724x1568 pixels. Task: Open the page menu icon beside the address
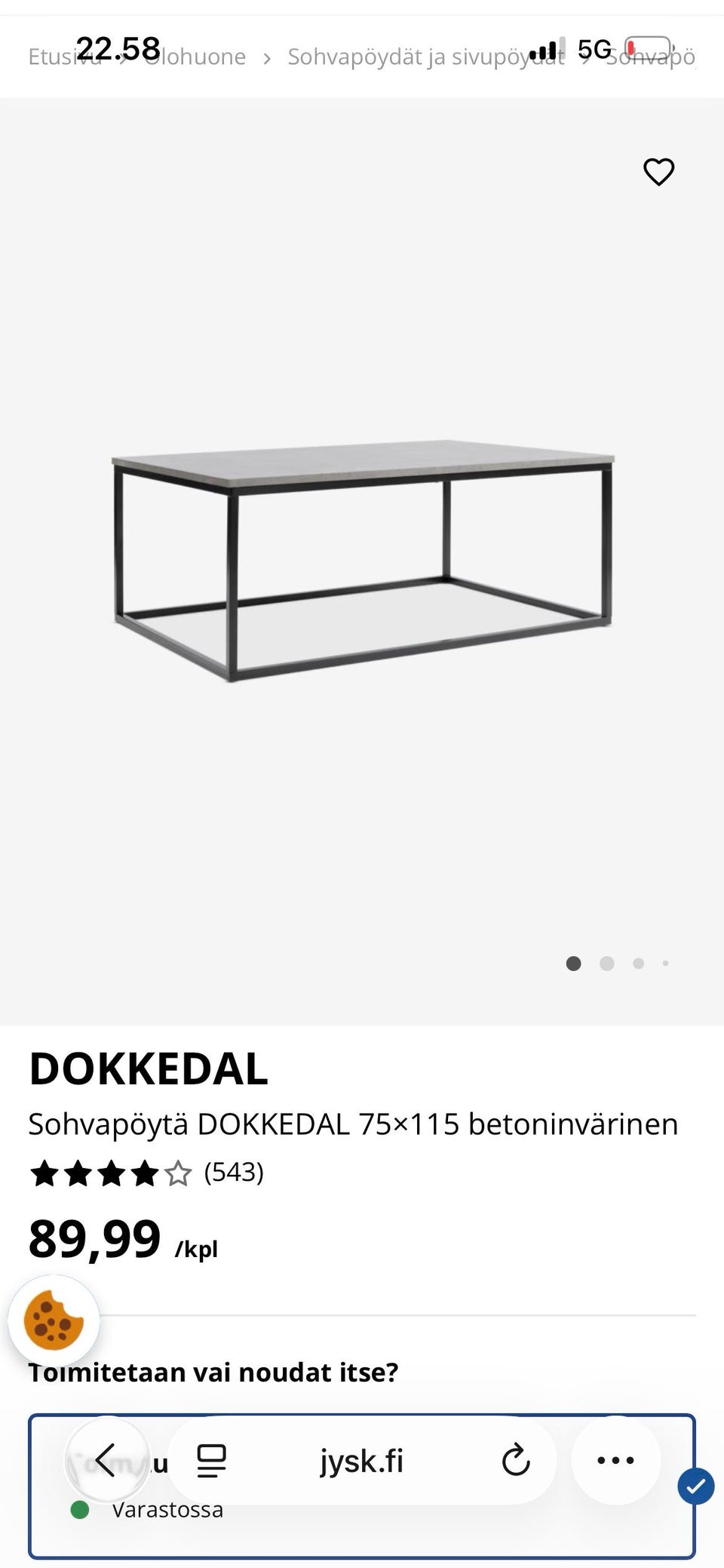[211, 1461]
